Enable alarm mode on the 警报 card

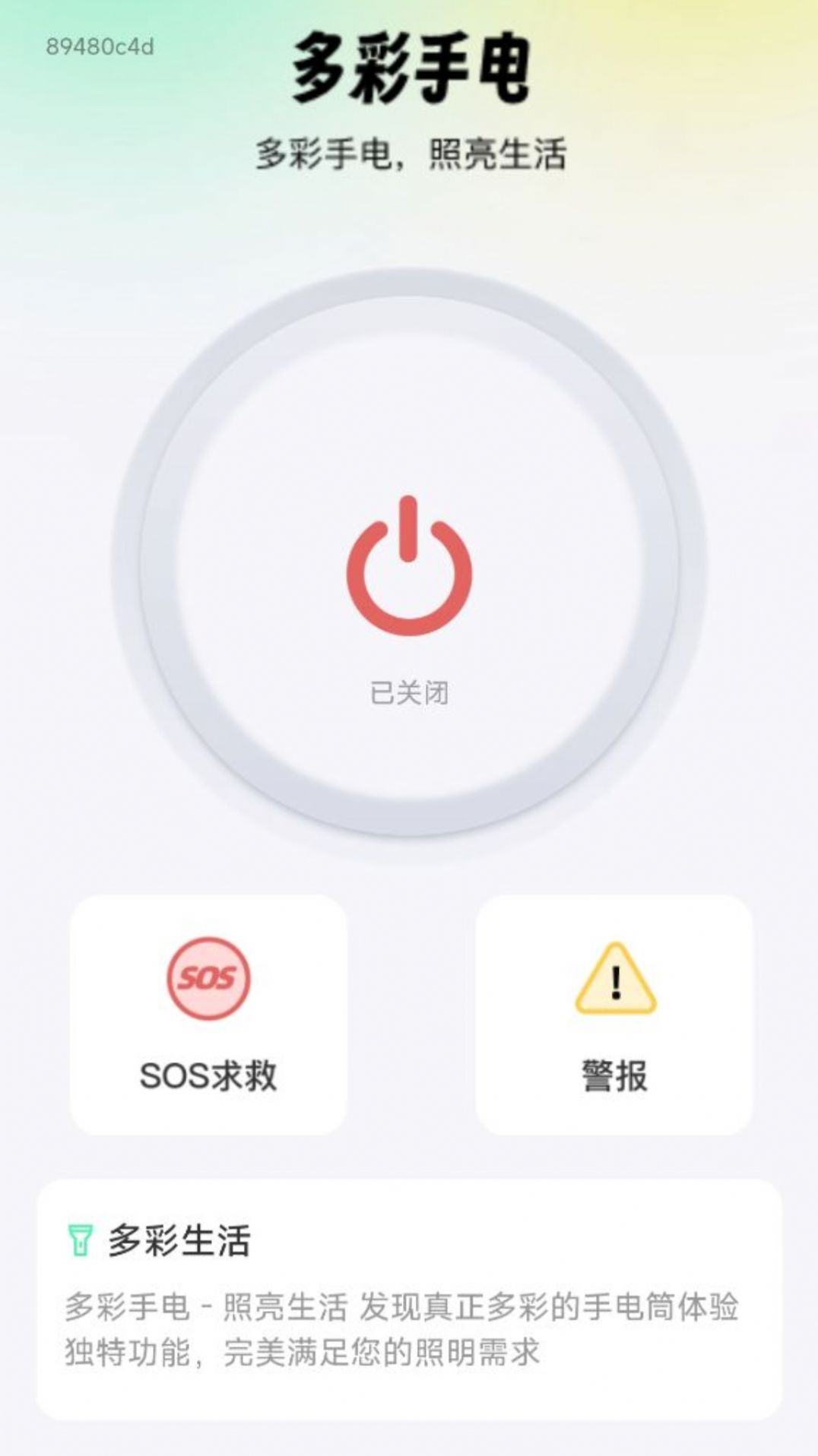(615, 1014)
